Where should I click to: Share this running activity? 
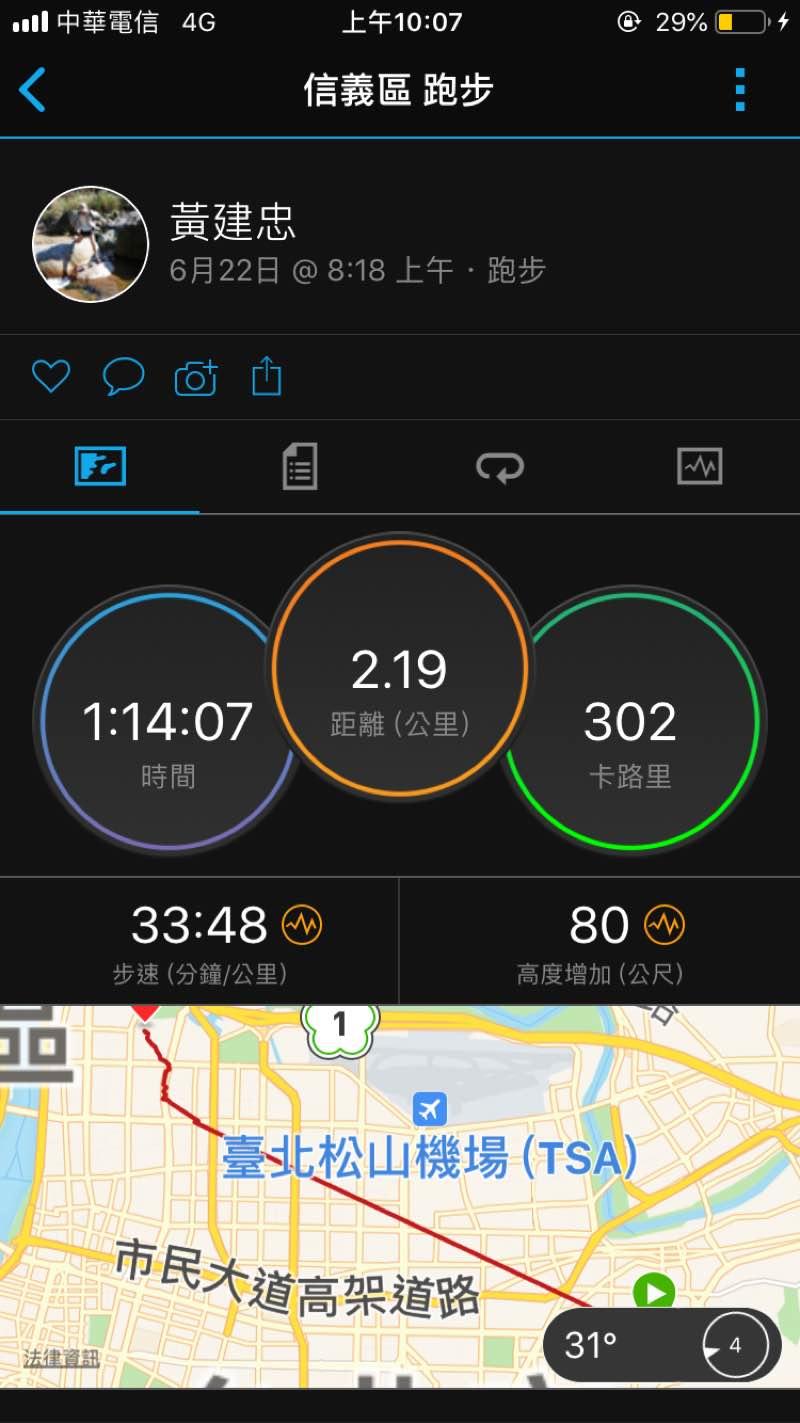[x=266, y=377]
